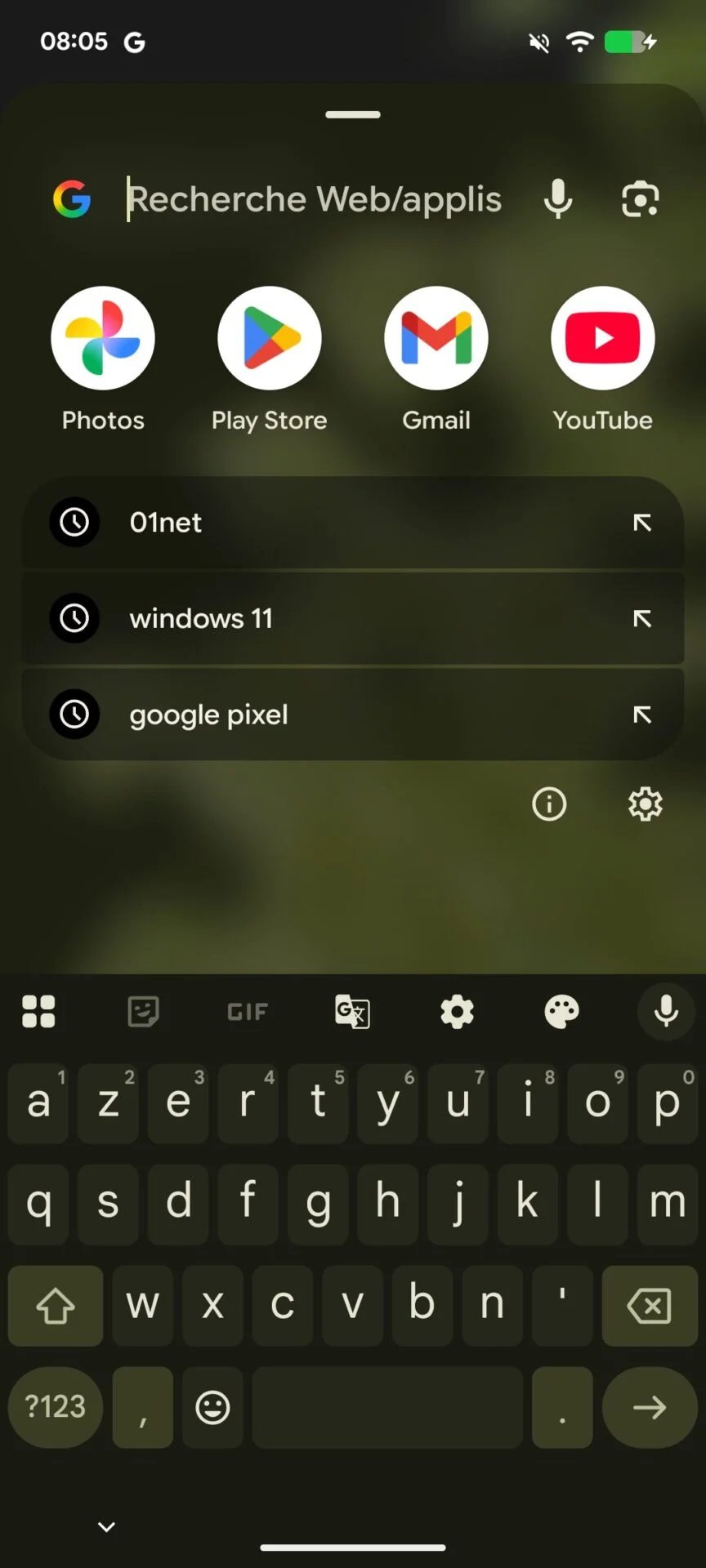Open the keyboard GIF picker

coord(248,1012)
